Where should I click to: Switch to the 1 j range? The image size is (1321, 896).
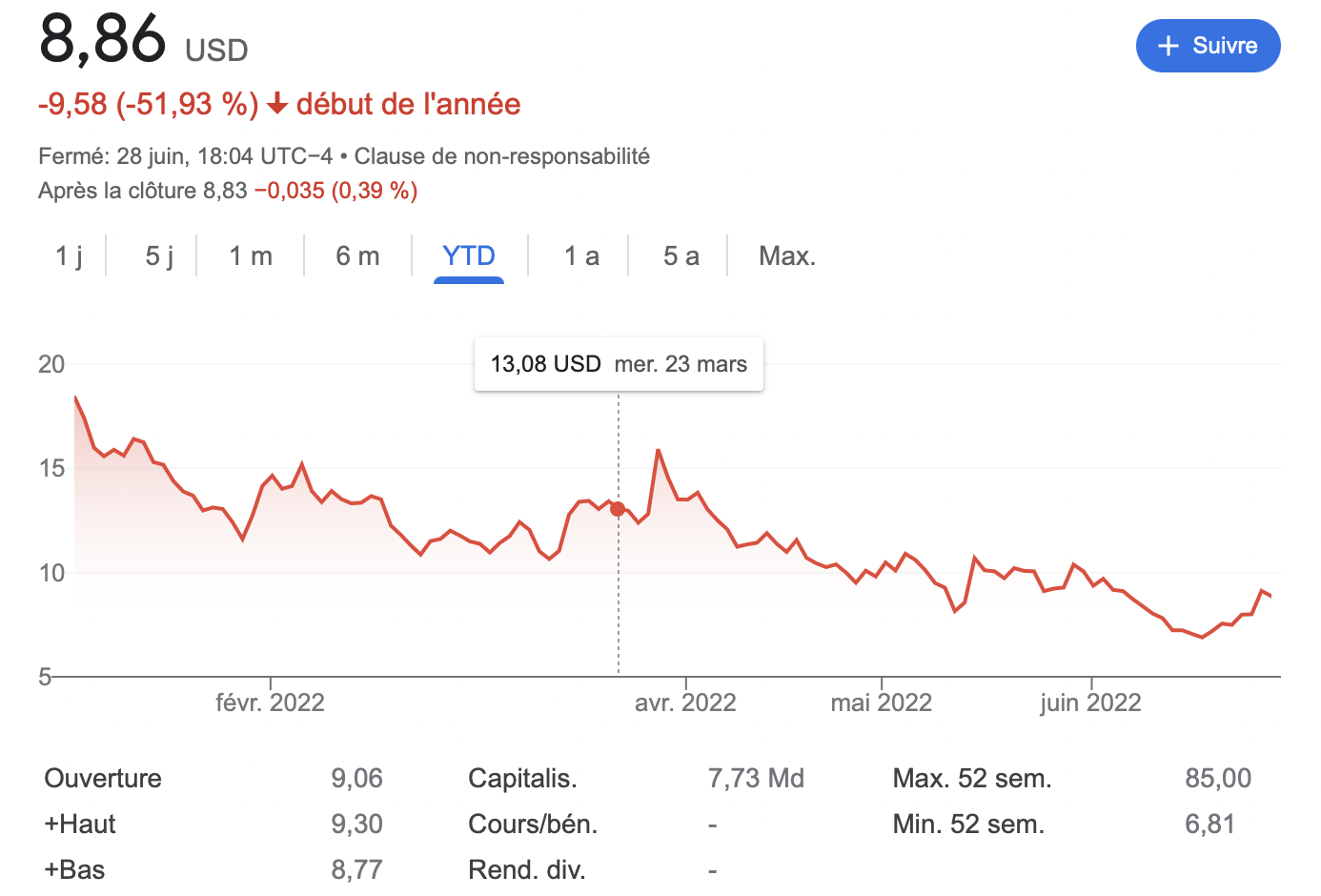pyautogui.click(x=69, y=255)
